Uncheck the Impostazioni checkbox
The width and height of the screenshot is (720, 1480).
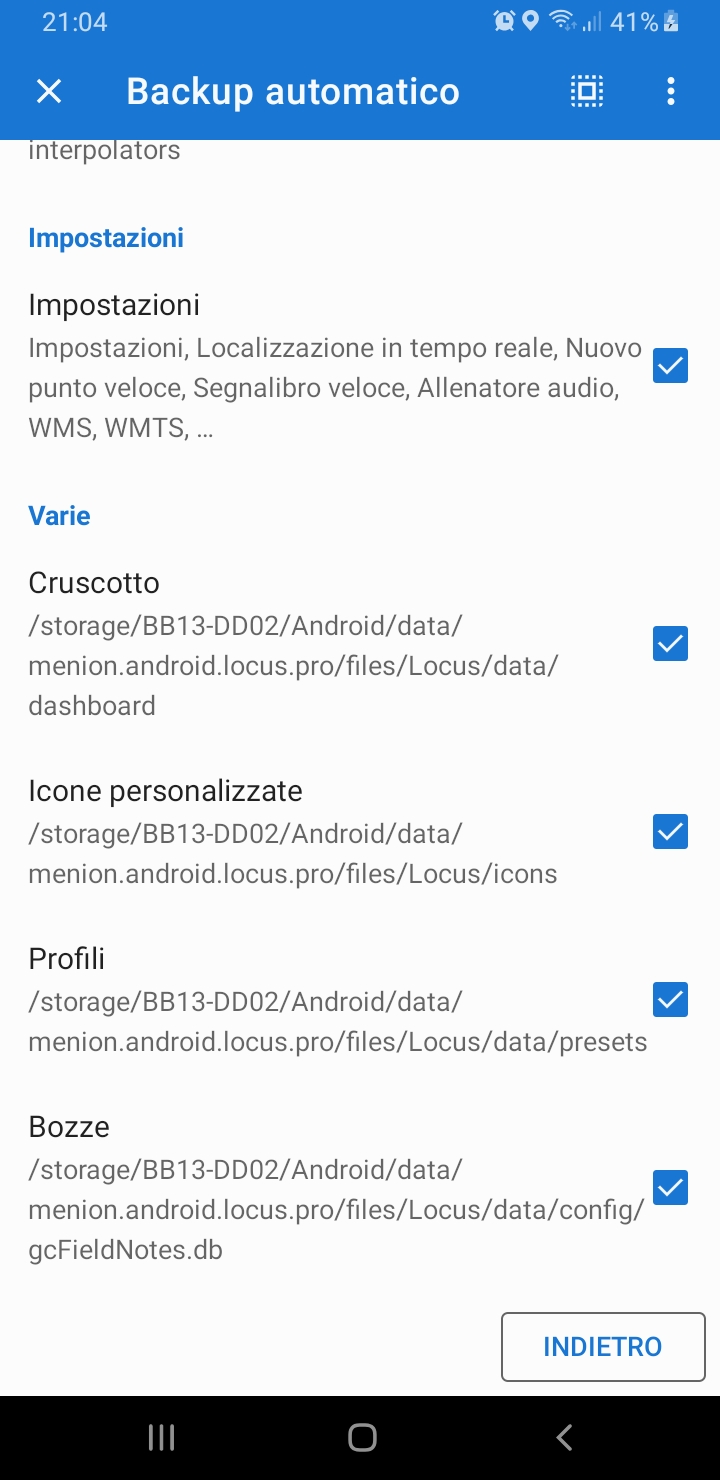(670, 366)
